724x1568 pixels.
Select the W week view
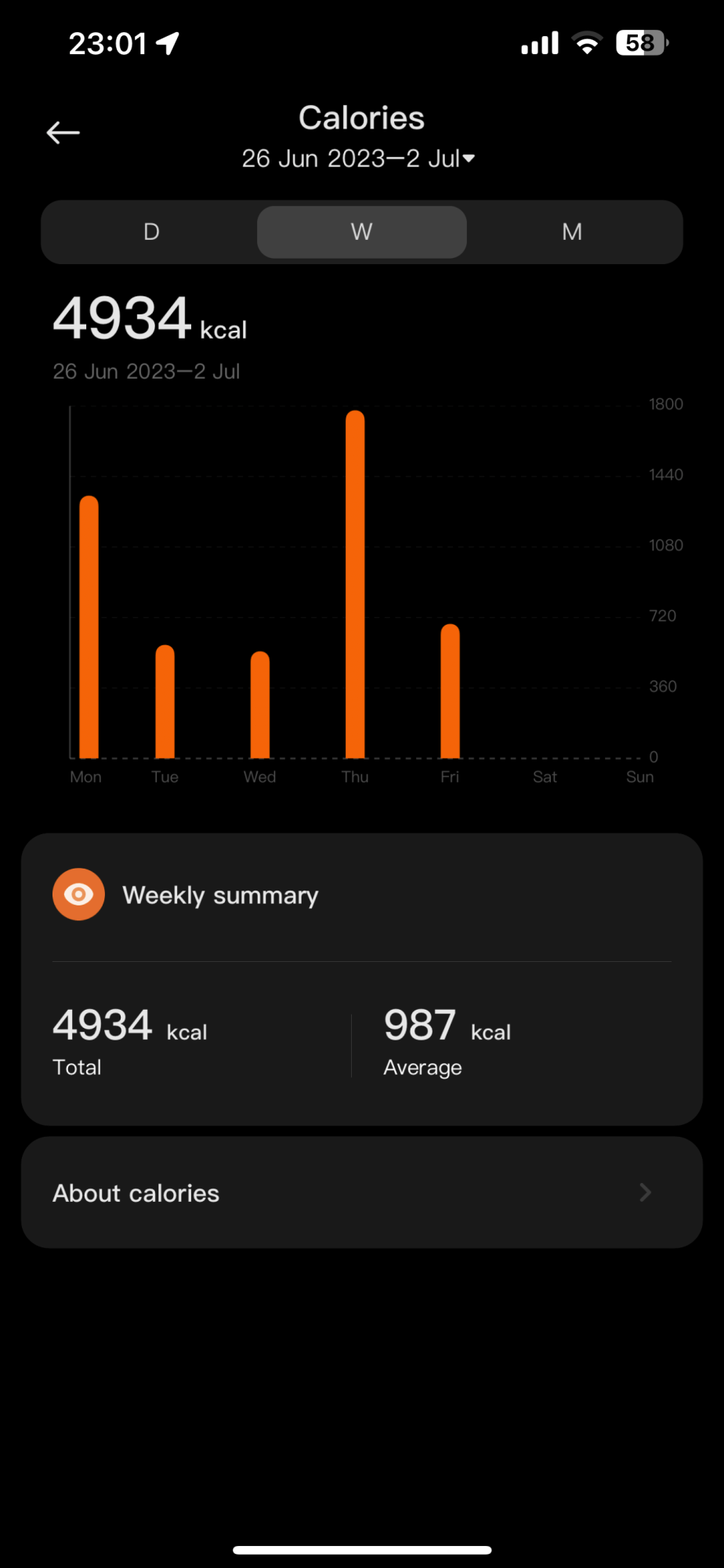pyautogui.click(x=361, y=232)
